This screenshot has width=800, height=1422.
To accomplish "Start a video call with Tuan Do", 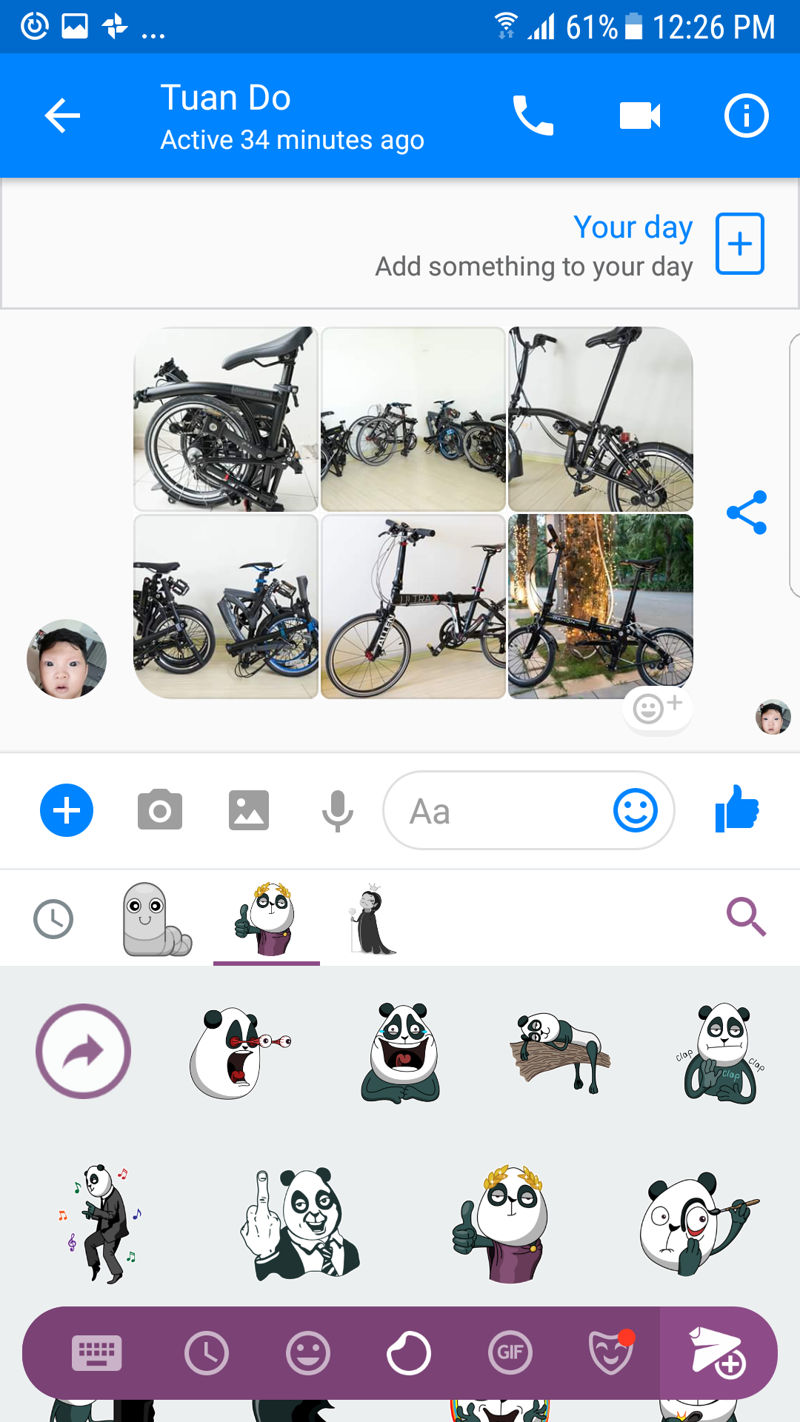I will [640, 116].
